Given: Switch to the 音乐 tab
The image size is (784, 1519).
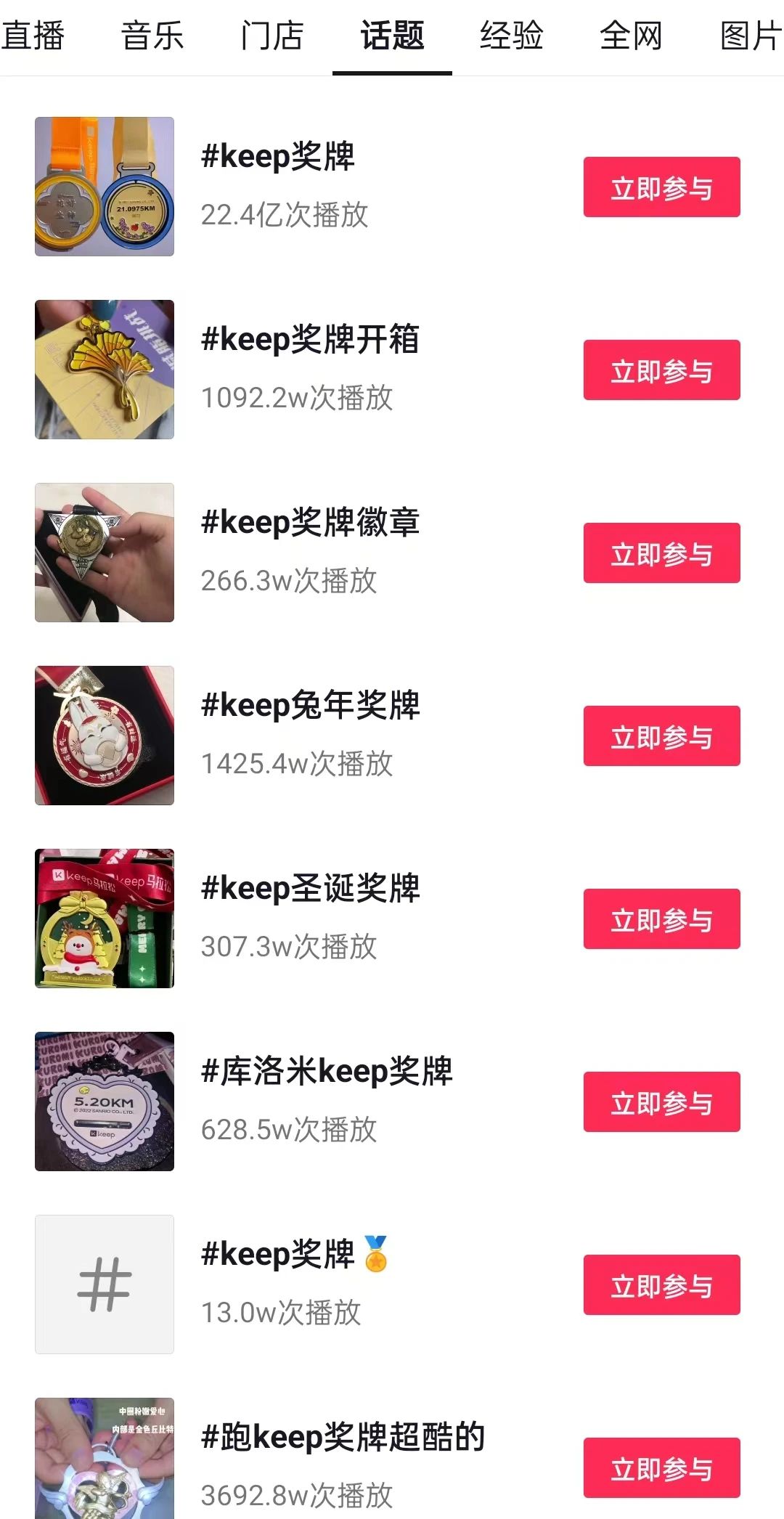Looking at the screenshot, I should (152, 36).
